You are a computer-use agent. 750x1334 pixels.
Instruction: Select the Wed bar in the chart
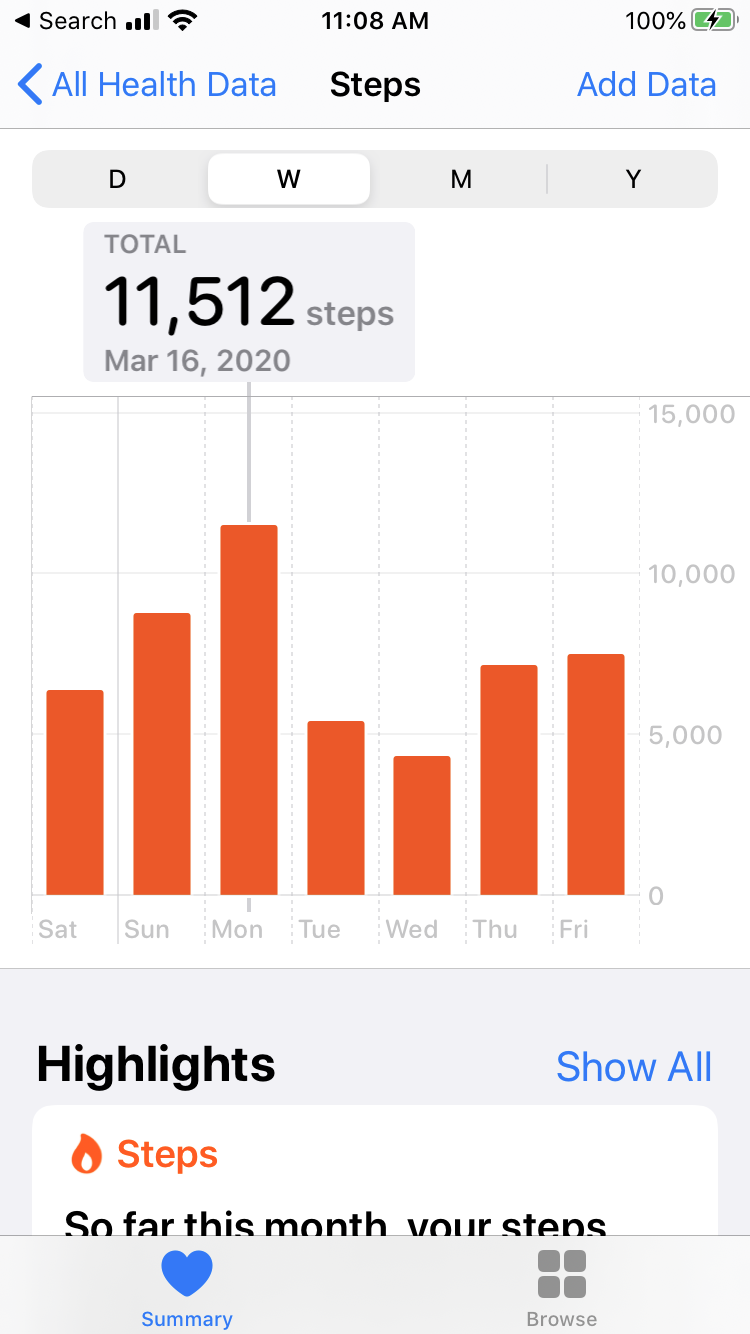pyautogui.click(x=422, y=825)
